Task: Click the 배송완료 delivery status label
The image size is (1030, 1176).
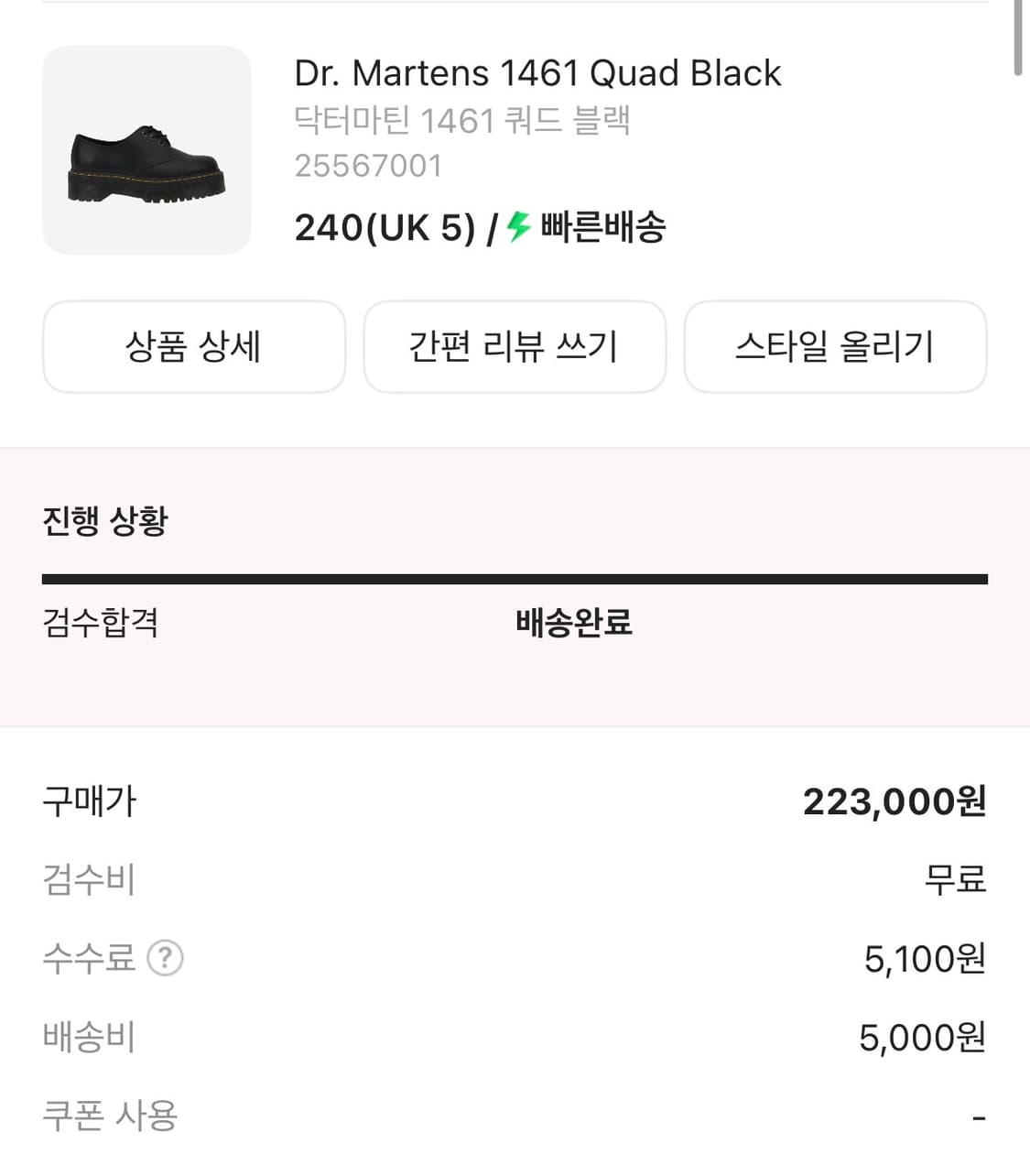Action: 570,624
